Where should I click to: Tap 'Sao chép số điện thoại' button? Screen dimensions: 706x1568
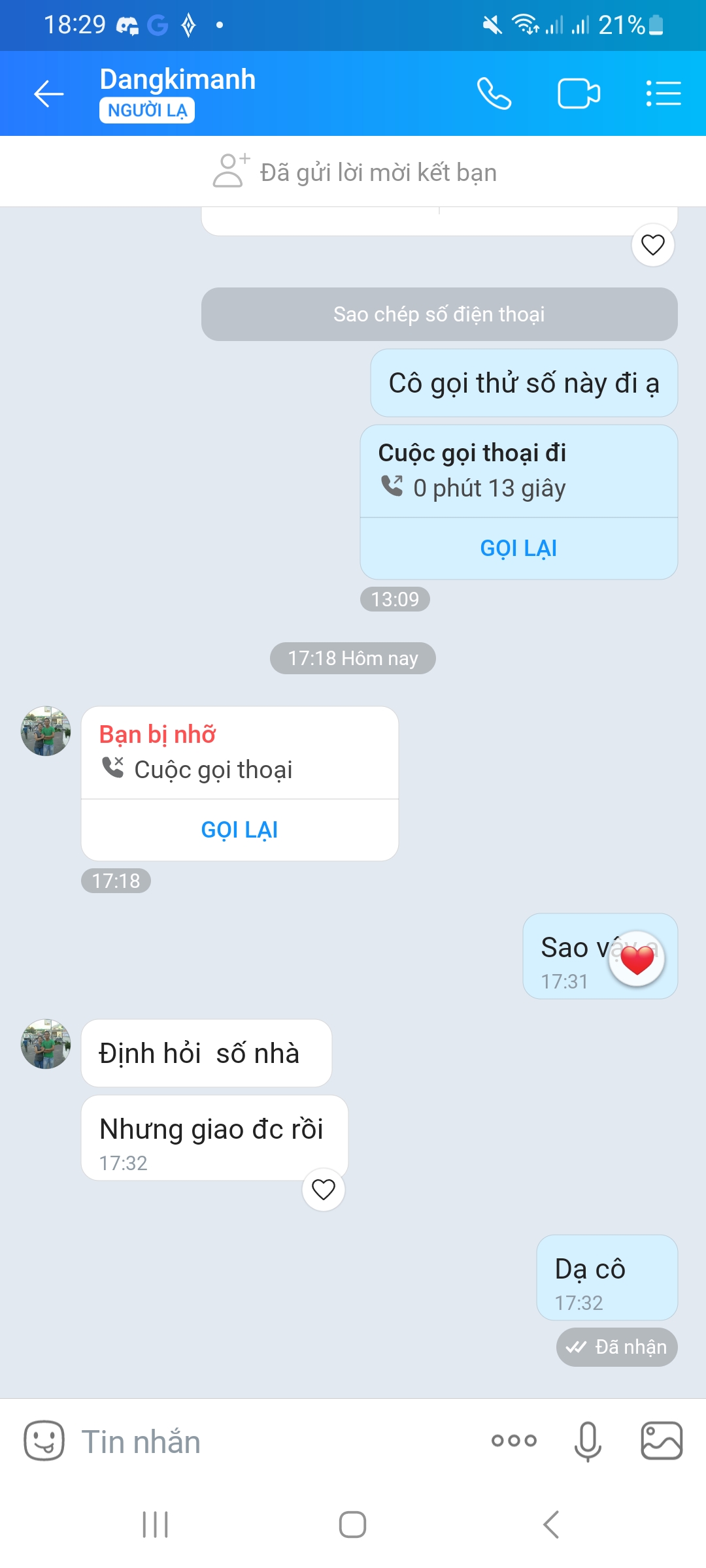(439, 314)
